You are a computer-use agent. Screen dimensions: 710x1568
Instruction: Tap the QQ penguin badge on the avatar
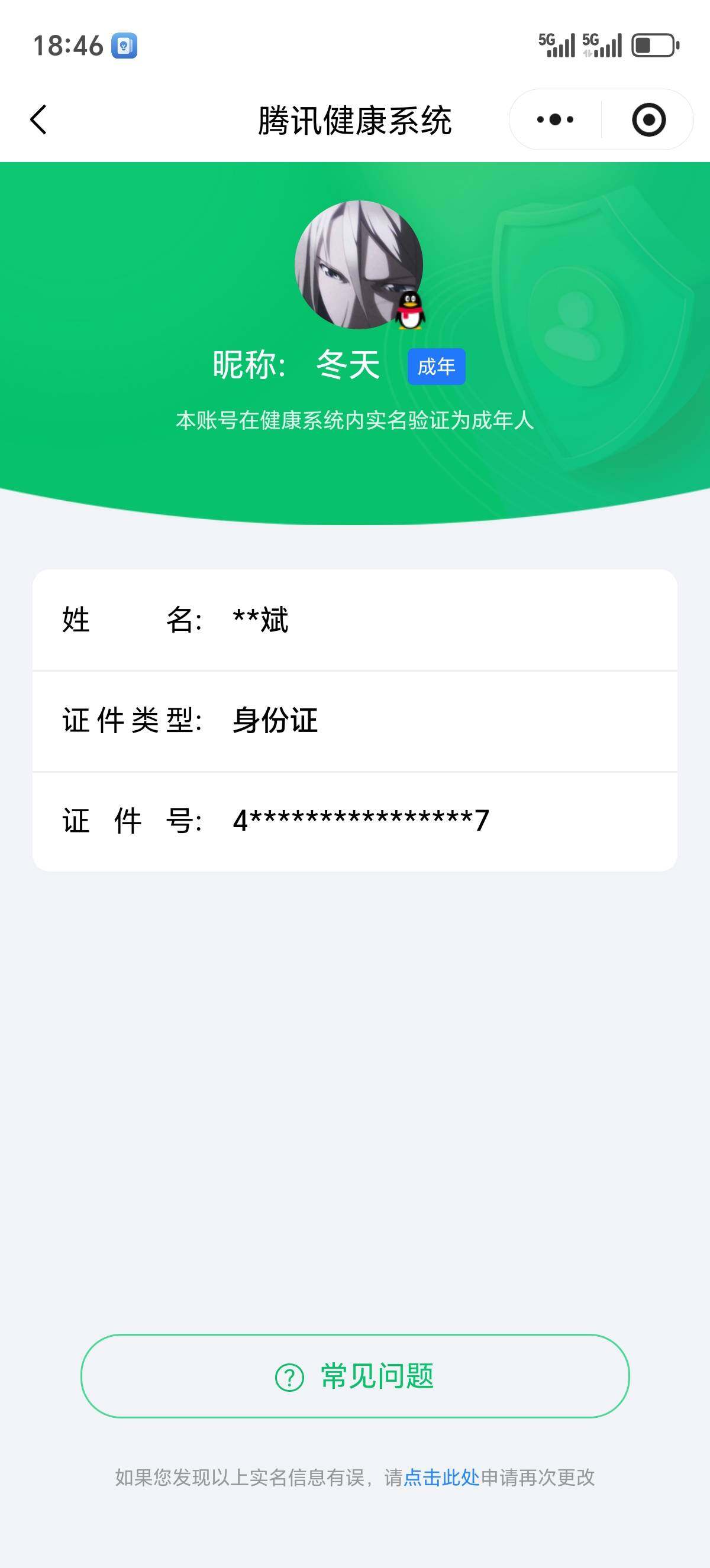[411, 312]
